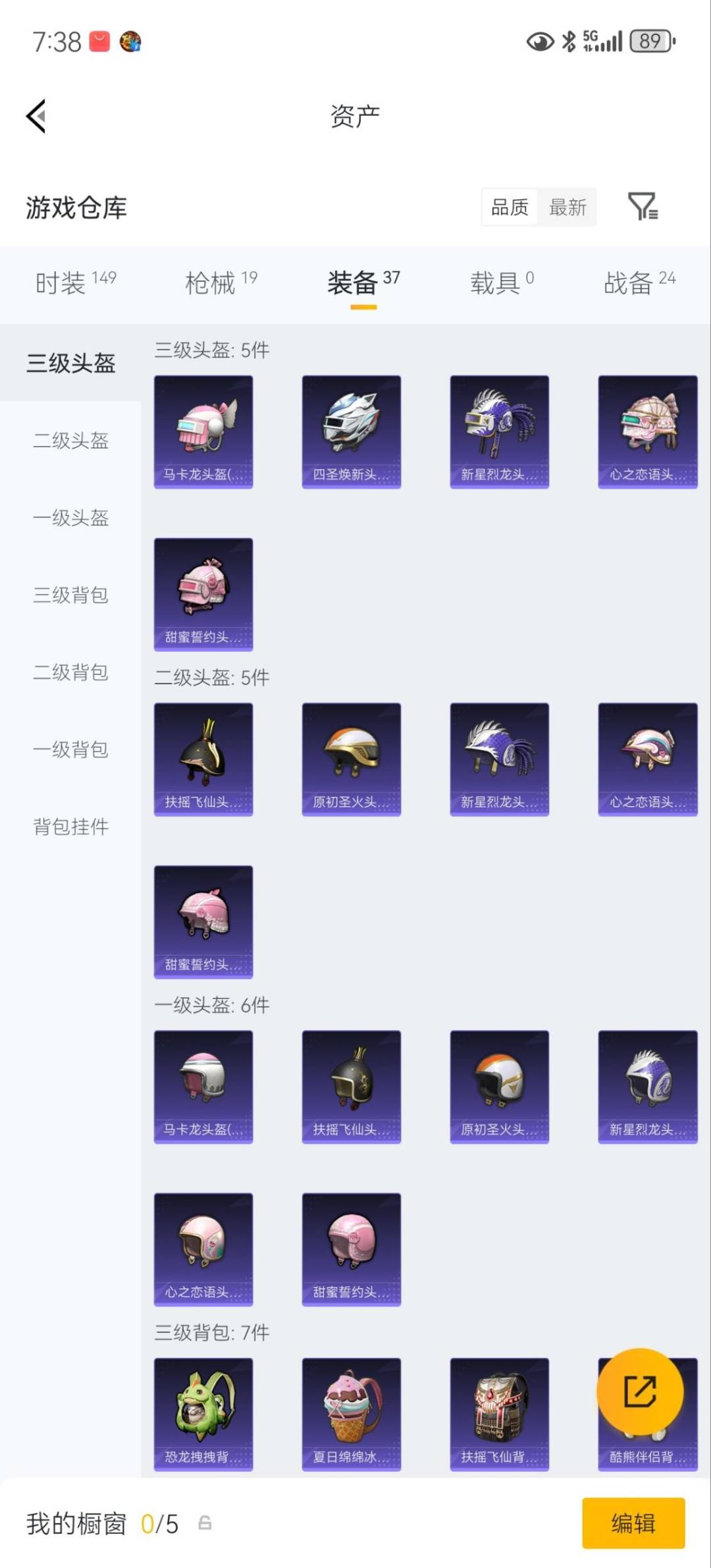Switch sorting to 最新

(568, 207)
